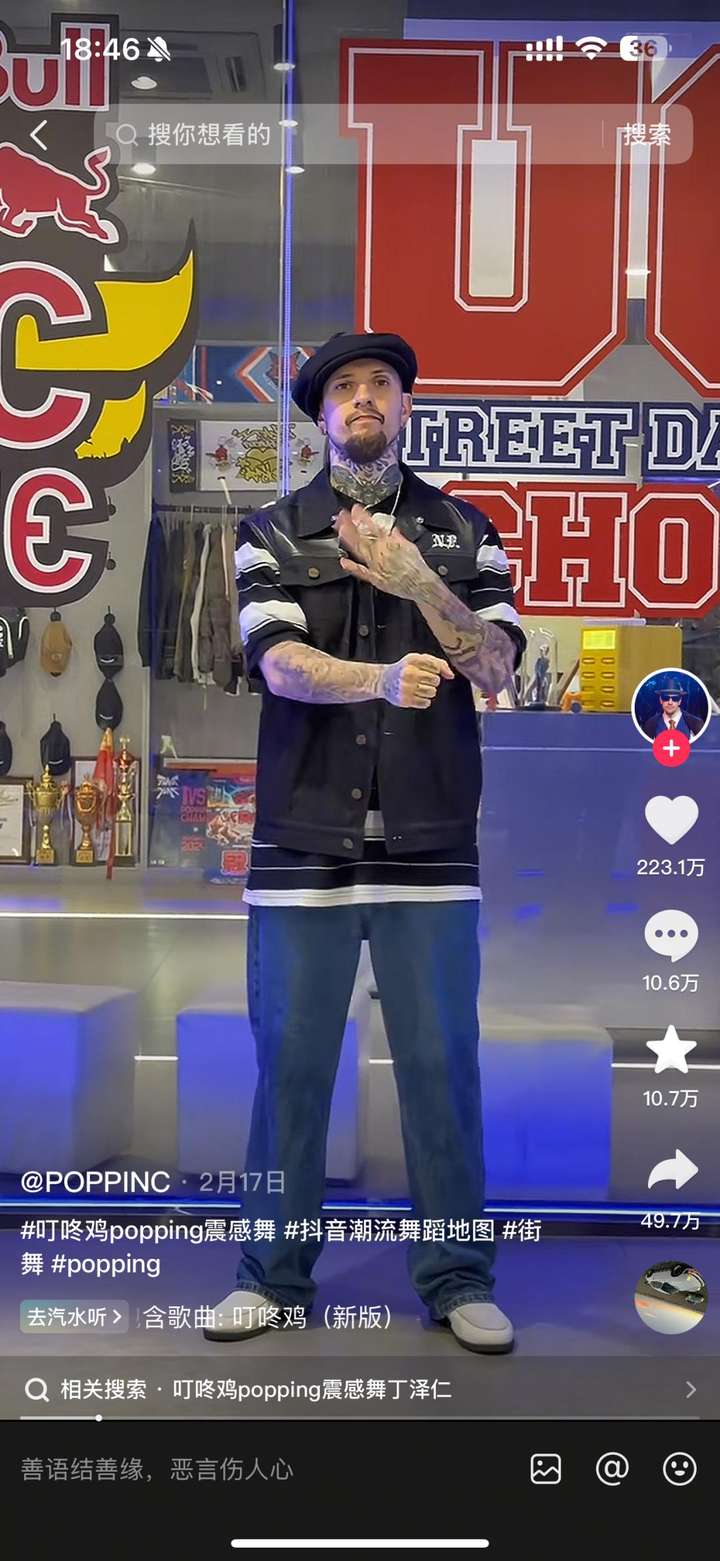
Task: Tap the video progress bar
Action: click(x=360, y=1417)
